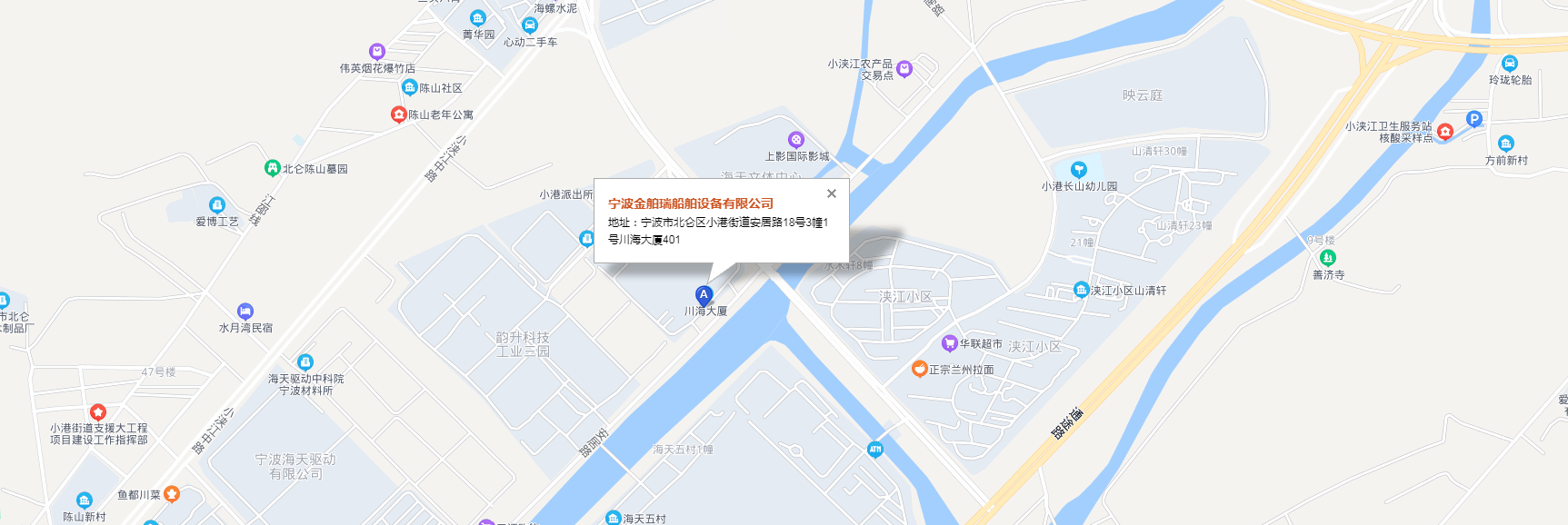1568x525 pixels.
Task: Open the 宁波金舶瑞船舶设备有限公司 popup title
Action: pos(691,203)
